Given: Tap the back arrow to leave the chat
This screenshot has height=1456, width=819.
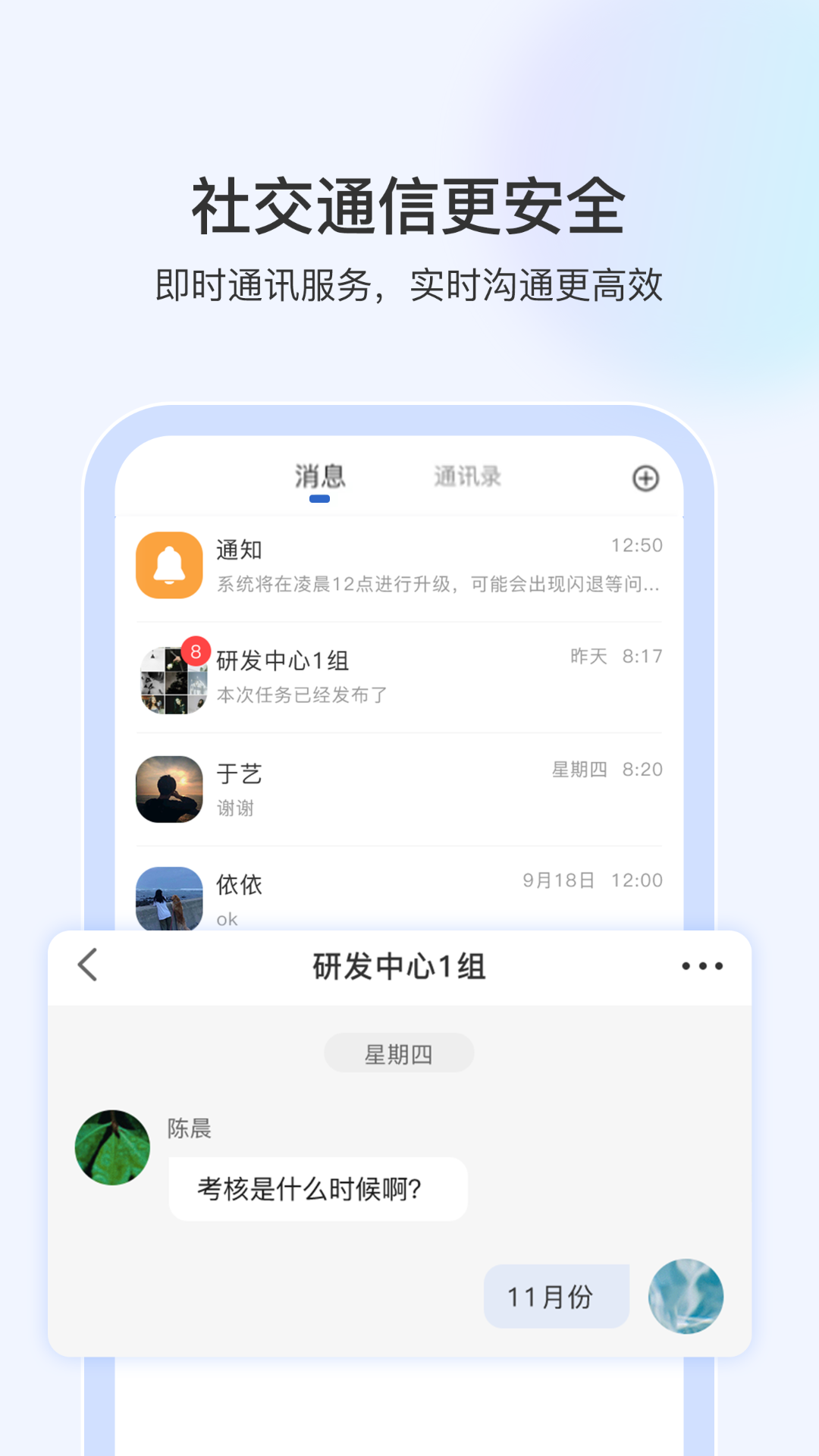Looking at the screenshot, I should pos(87,965).
